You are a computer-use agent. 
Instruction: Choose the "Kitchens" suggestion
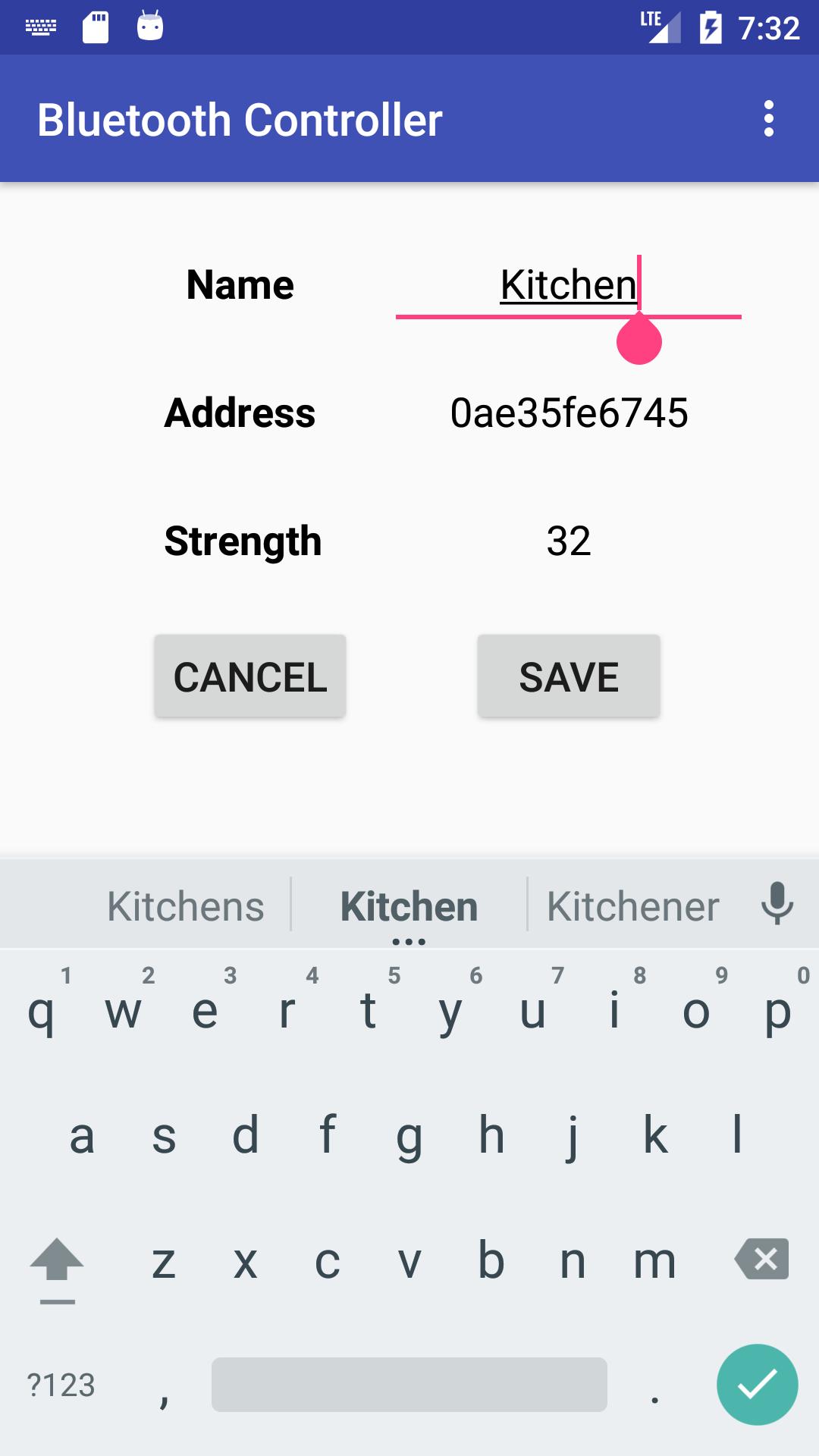coord(186,906)
